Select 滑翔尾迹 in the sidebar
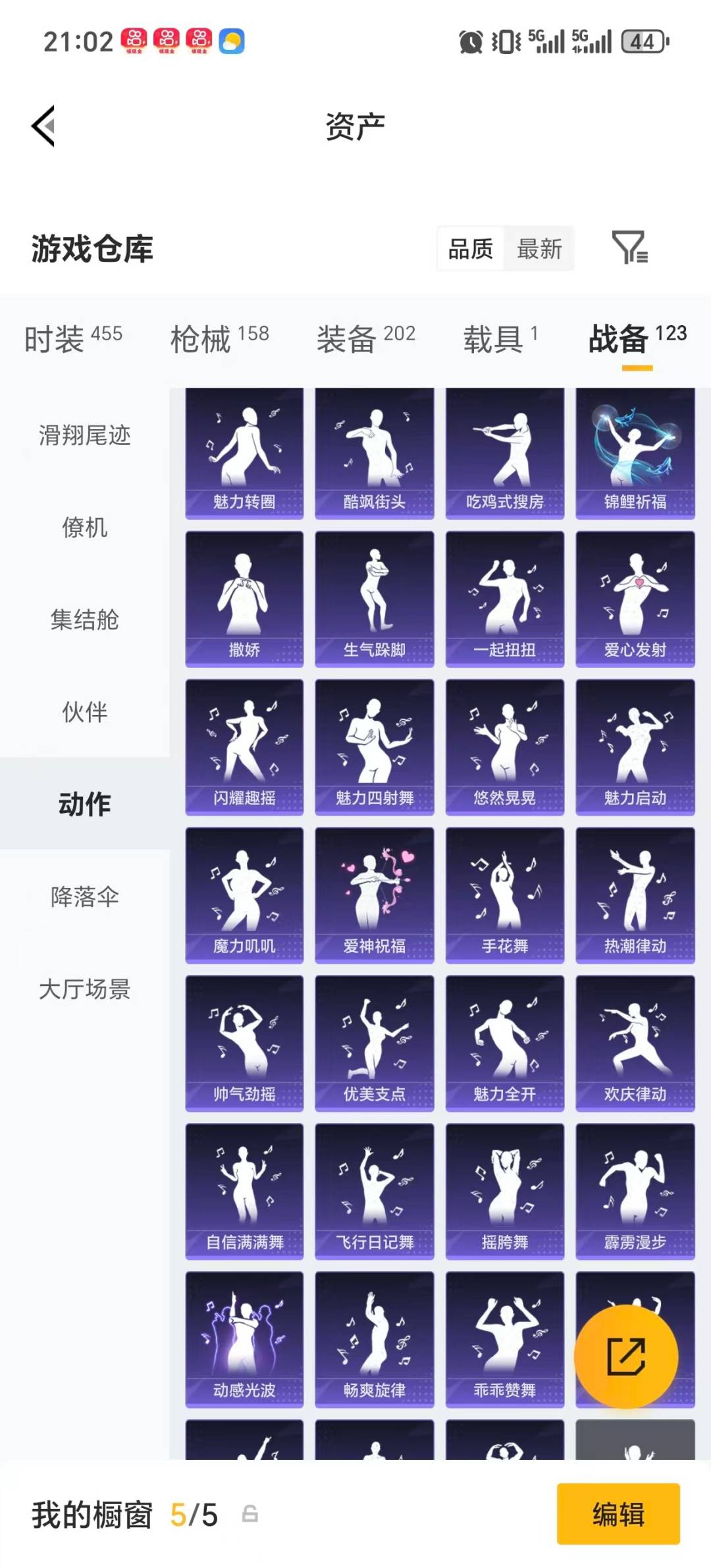 pos(86,435)
